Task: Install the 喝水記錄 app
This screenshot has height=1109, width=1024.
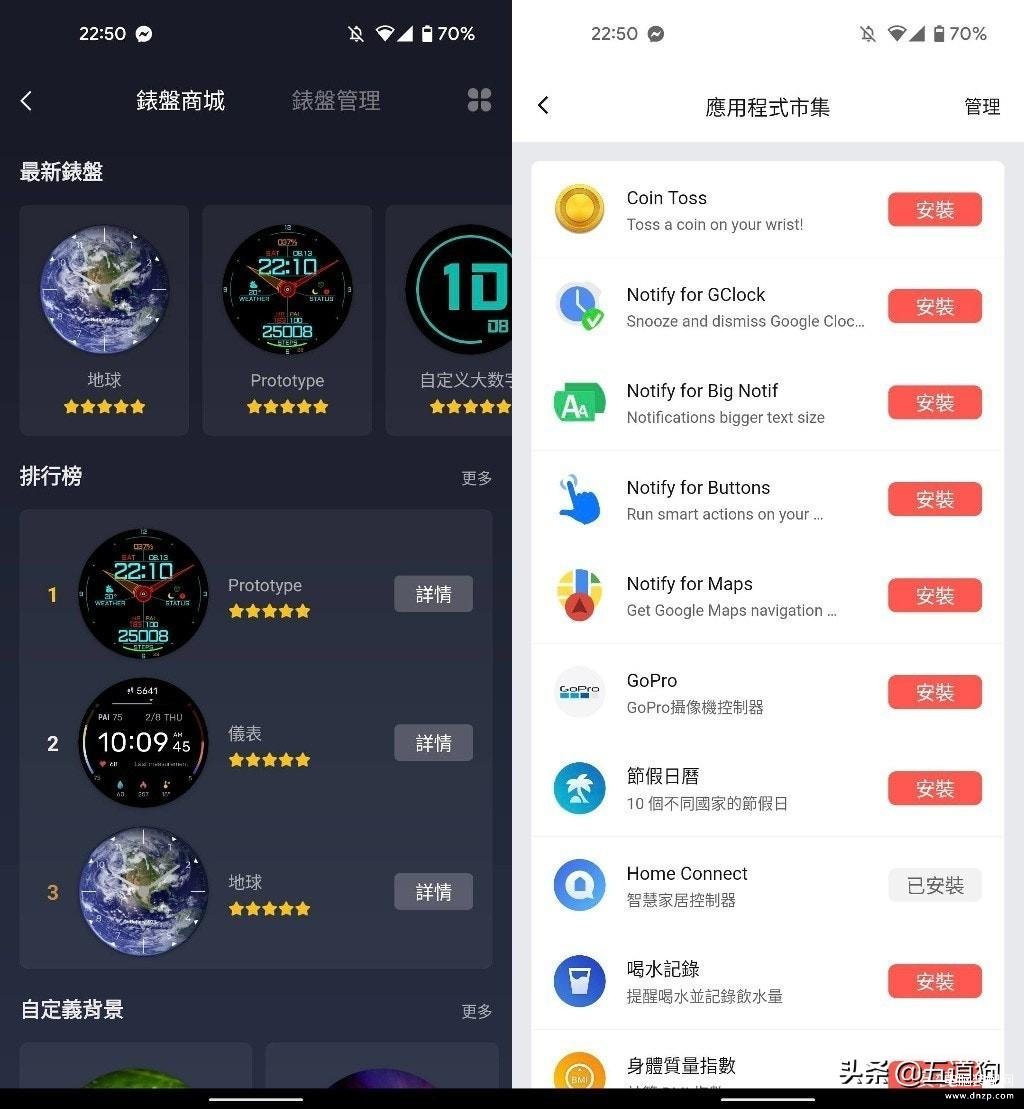Action: [934, 982]
